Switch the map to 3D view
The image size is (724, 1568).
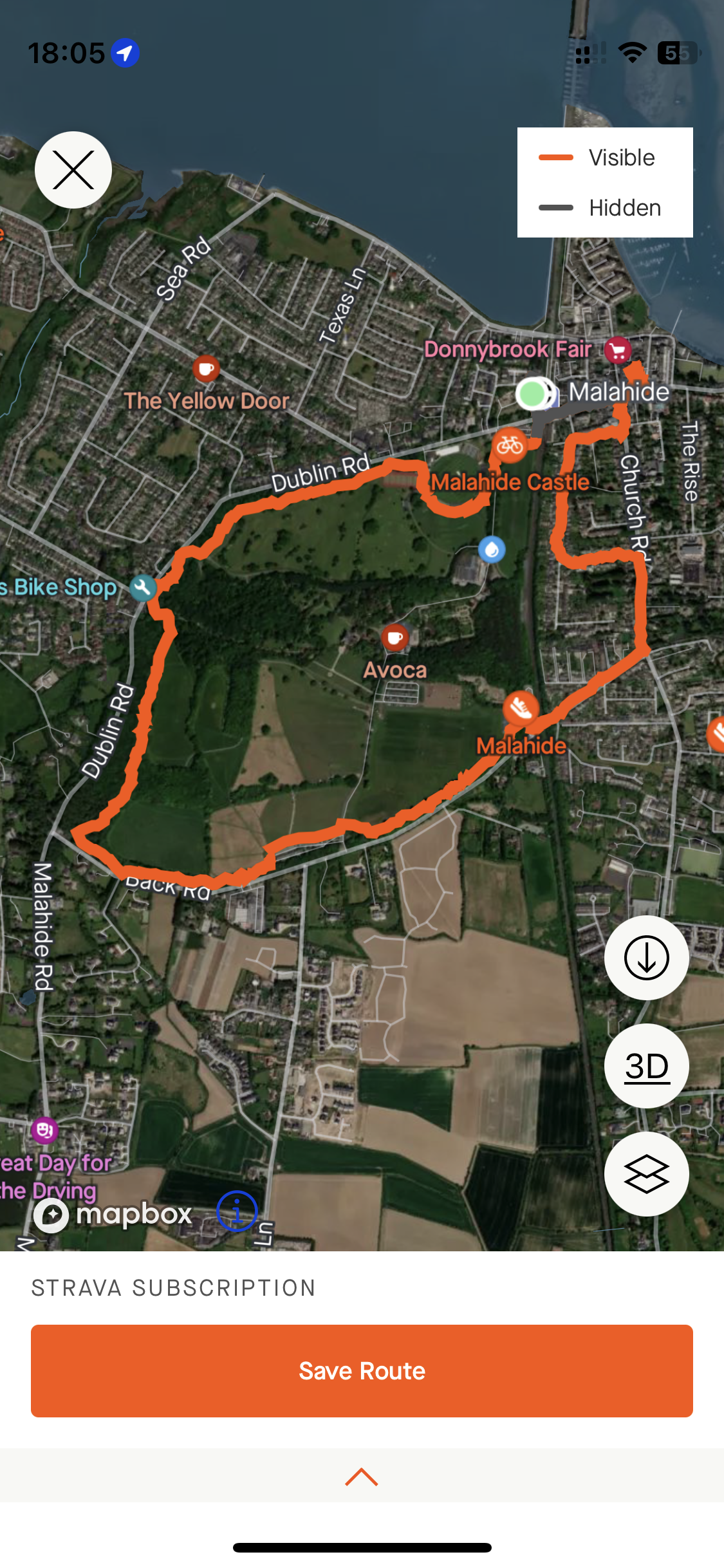point(646,1067)
